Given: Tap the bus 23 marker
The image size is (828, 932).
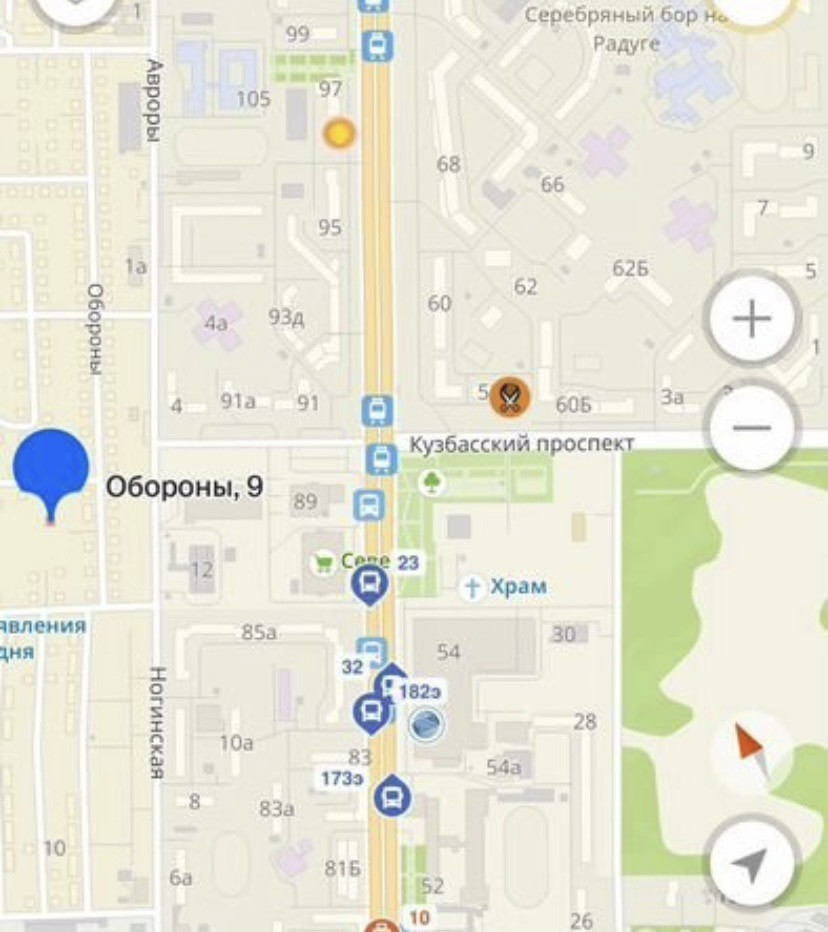Looking at the screenshot, I should tap(370, 584).
